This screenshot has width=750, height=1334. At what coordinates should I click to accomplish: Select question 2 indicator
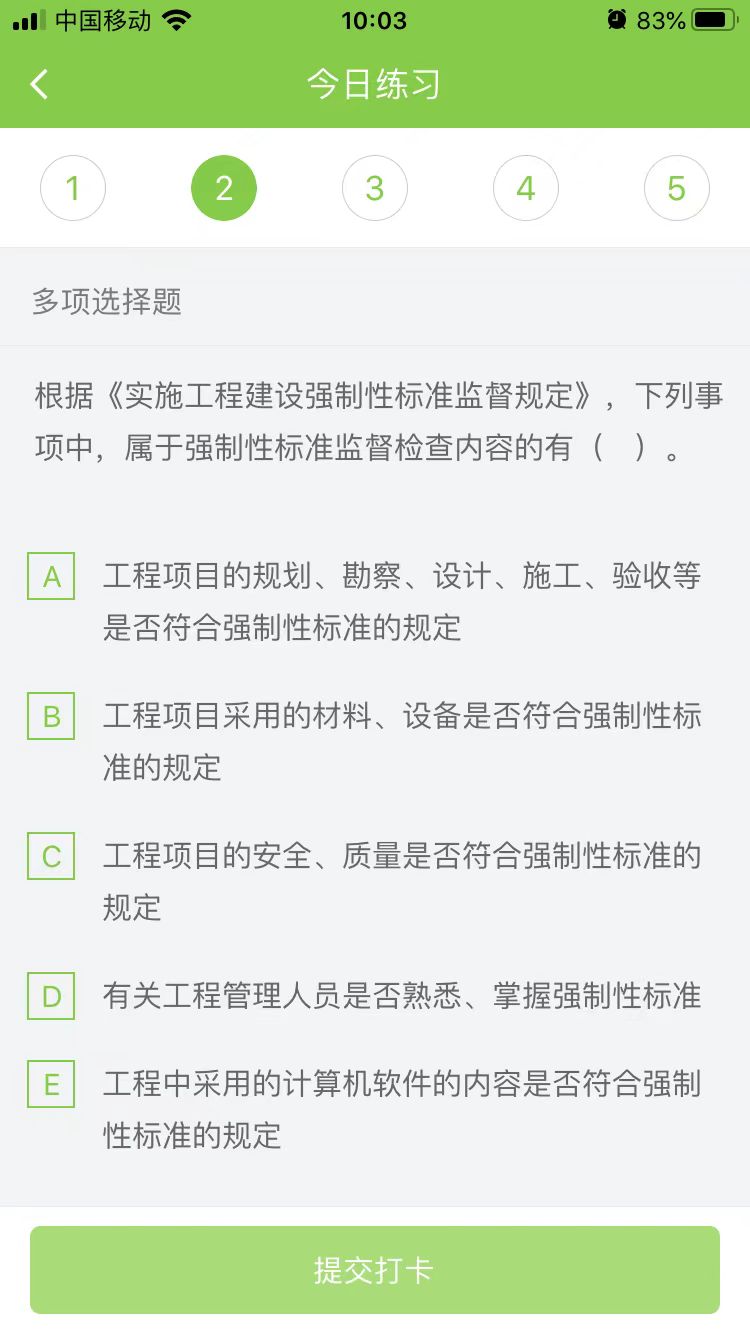pos(224,188)
